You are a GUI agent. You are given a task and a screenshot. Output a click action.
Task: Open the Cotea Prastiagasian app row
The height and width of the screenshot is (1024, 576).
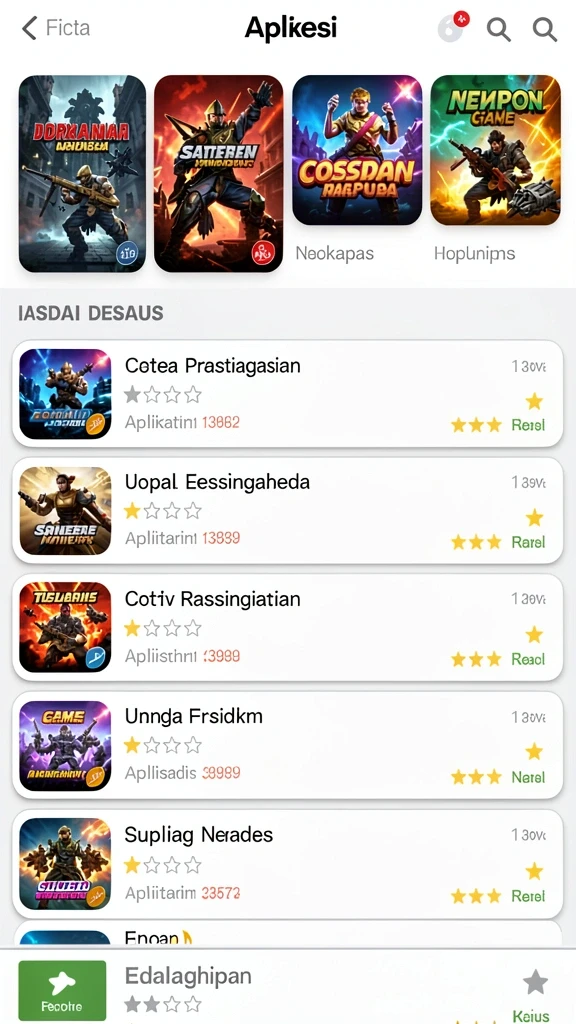(x=287, y=394)
